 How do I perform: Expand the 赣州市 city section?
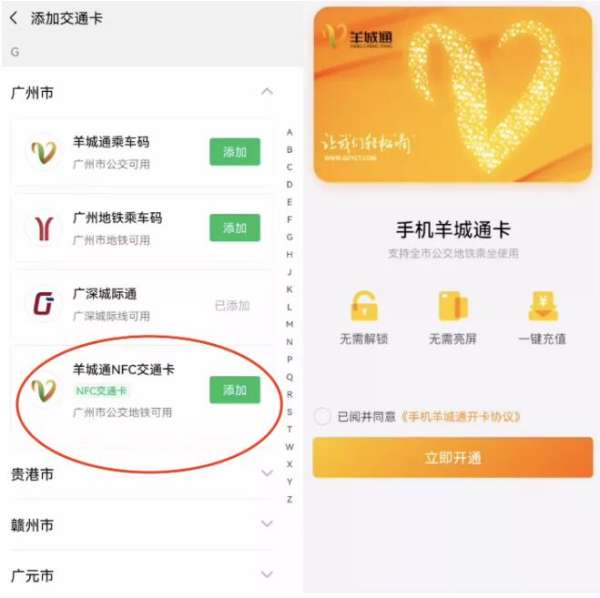266,524
